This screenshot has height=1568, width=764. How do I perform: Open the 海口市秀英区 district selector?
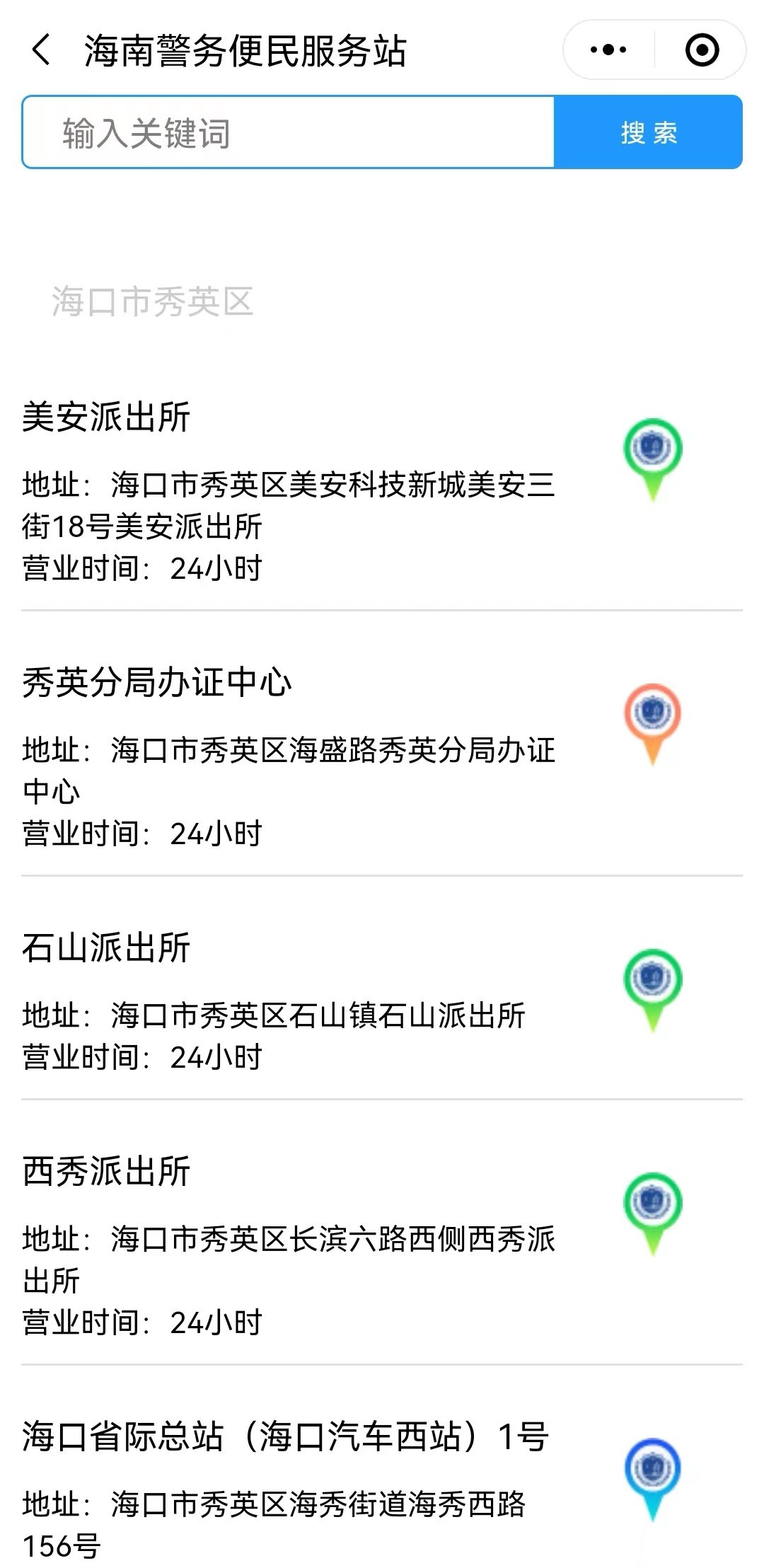pyautogui.click(x=152, y=302)
